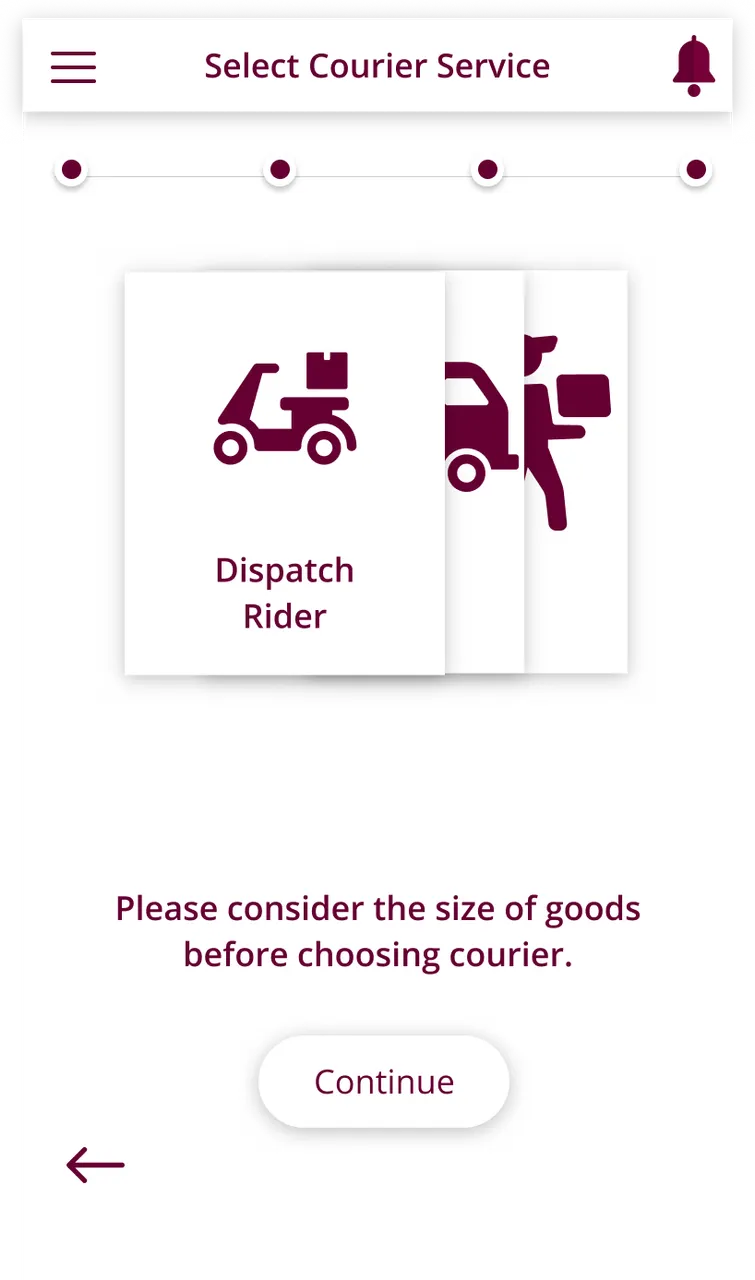
Task: Select the Dispatch Rider card
Action: [284, 473]
